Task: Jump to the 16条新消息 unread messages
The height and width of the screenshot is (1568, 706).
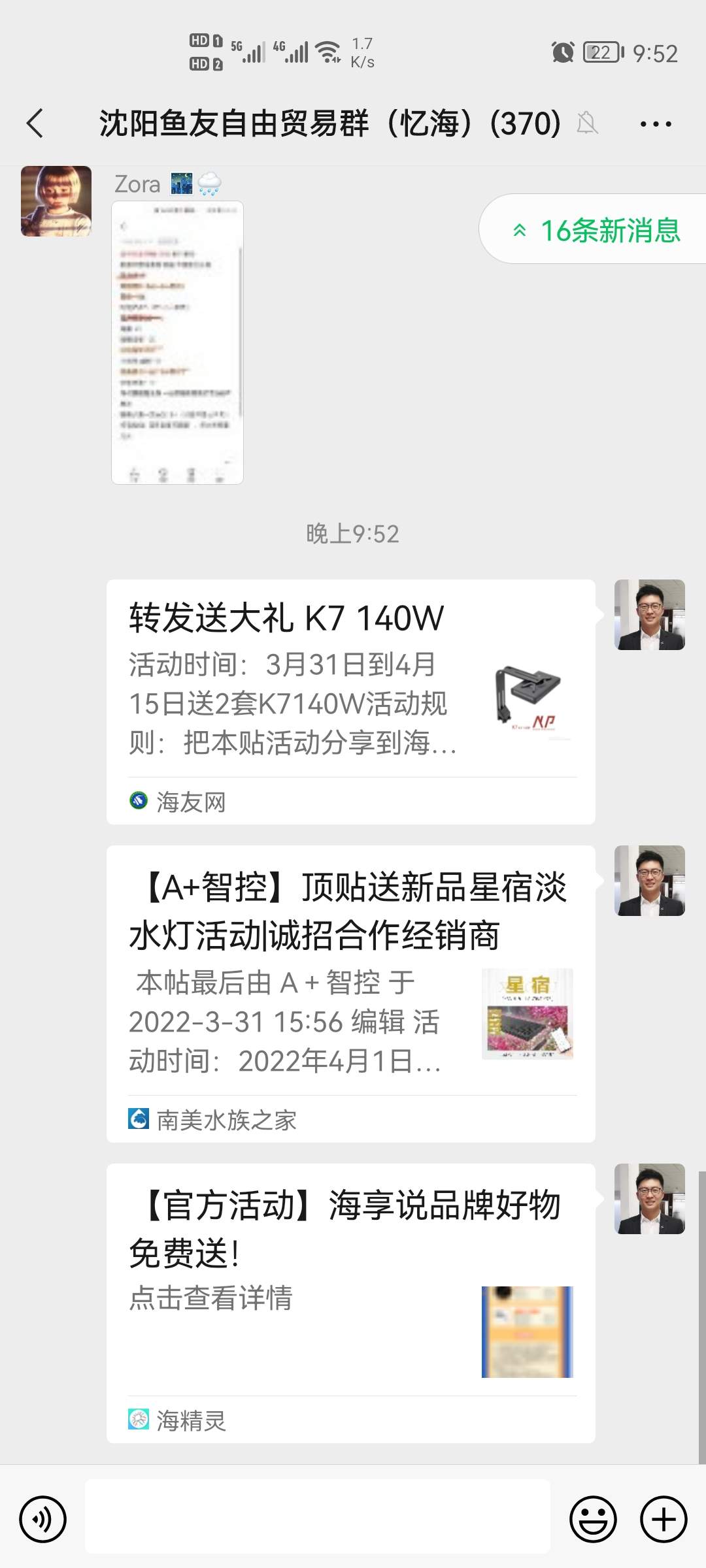Action: pos(596,230)
